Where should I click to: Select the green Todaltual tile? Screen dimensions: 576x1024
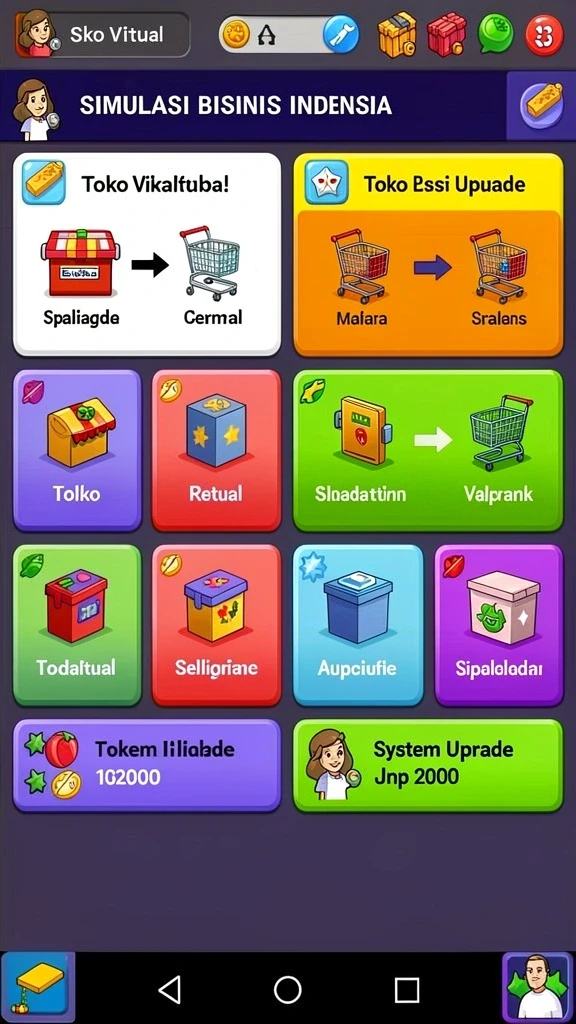tap(77, 625)
